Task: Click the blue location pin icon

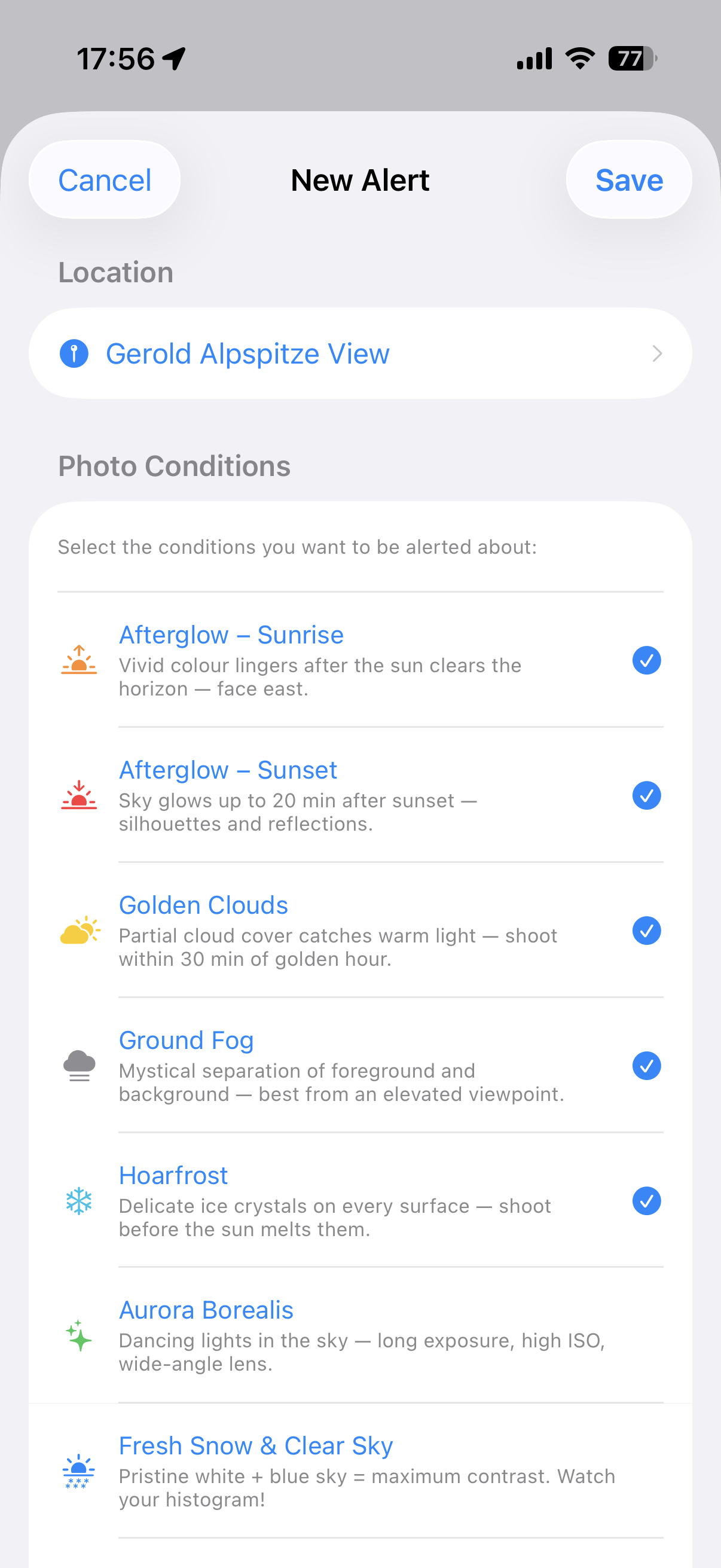Action: click(x=74, y=353)
